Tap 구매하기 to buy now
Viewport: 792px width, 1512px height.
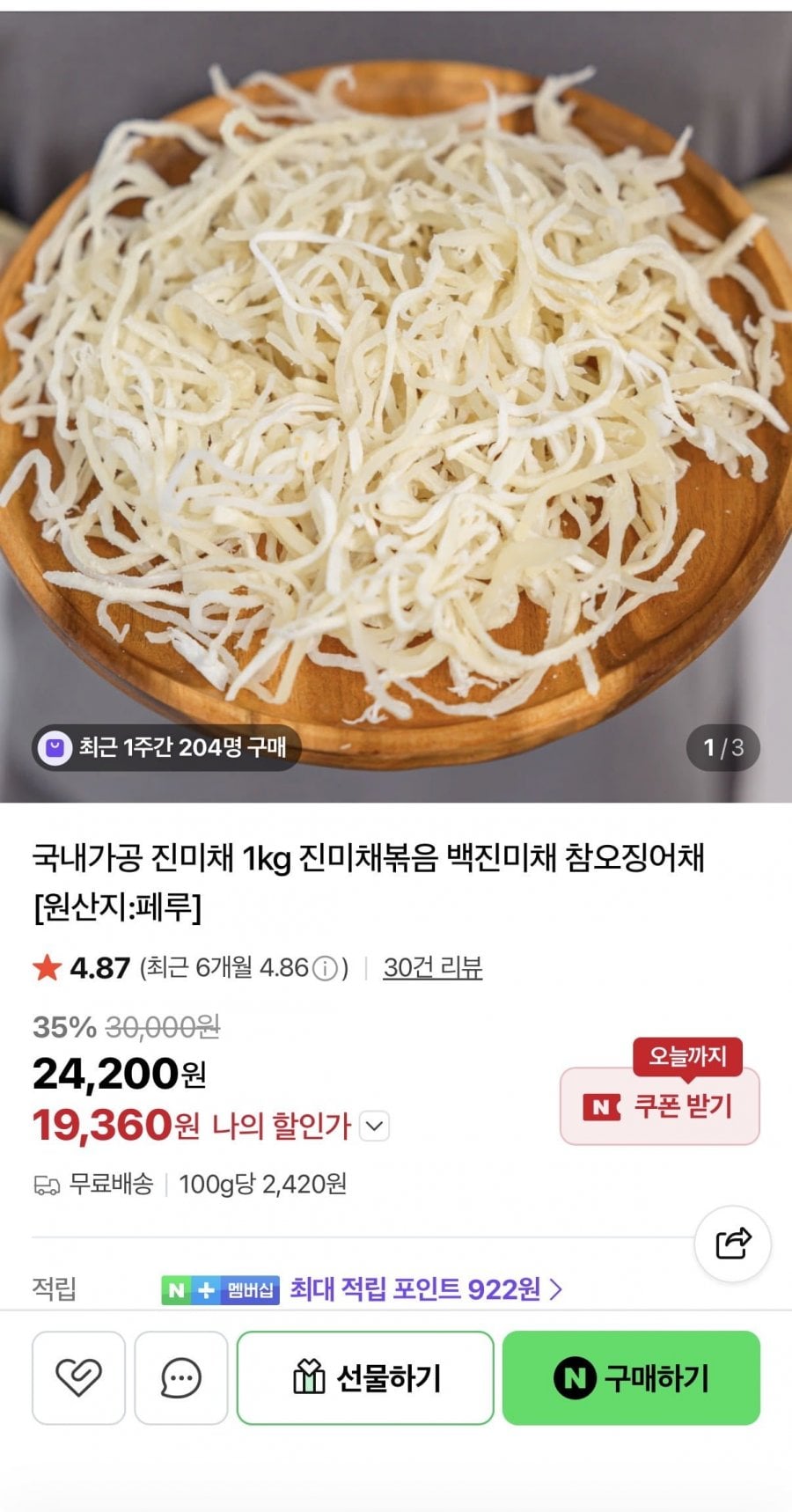[631, 1377]
